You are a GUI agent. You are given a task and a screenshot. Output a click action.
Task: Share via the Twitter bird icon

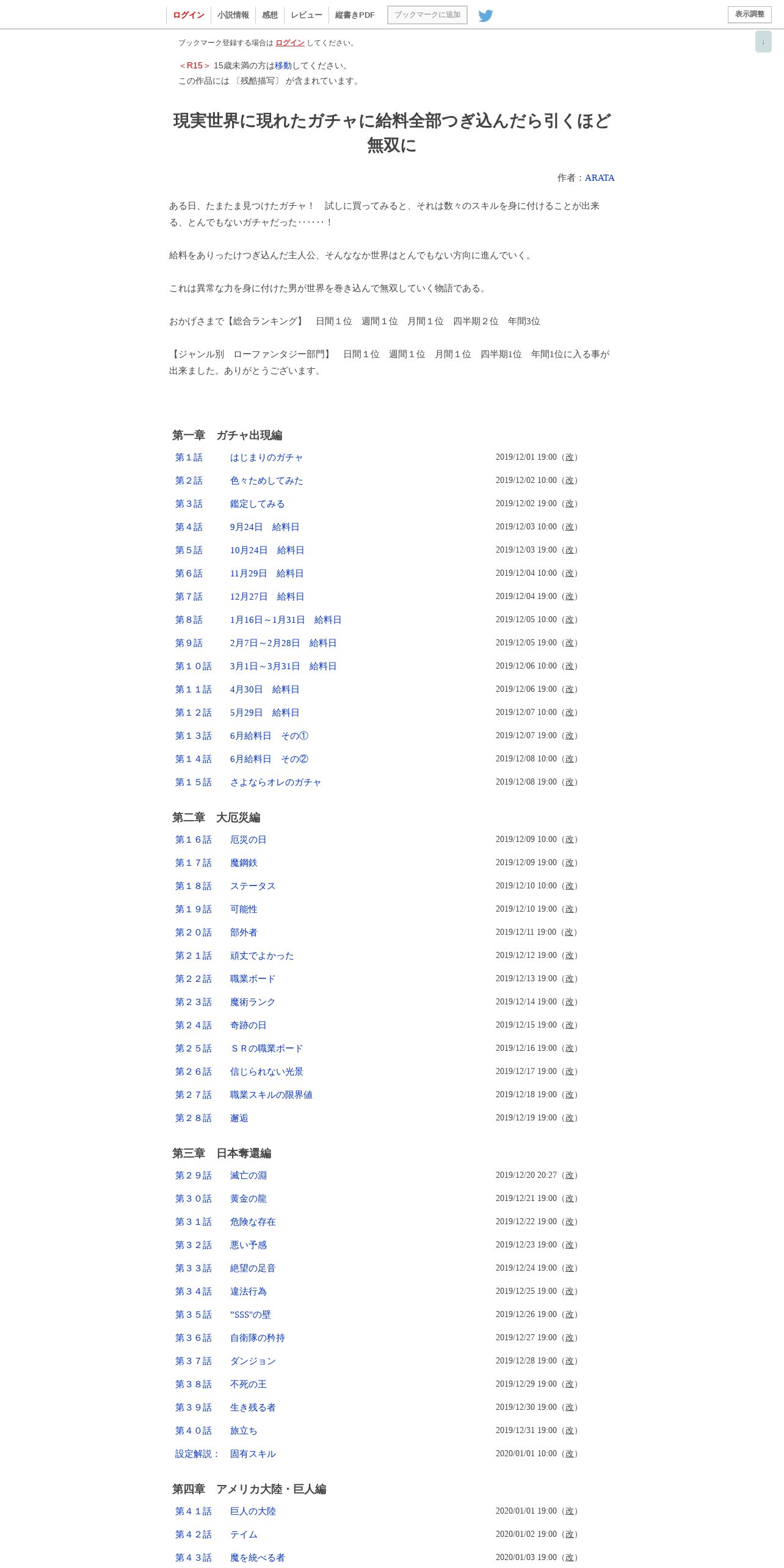[x=485, y=15]
